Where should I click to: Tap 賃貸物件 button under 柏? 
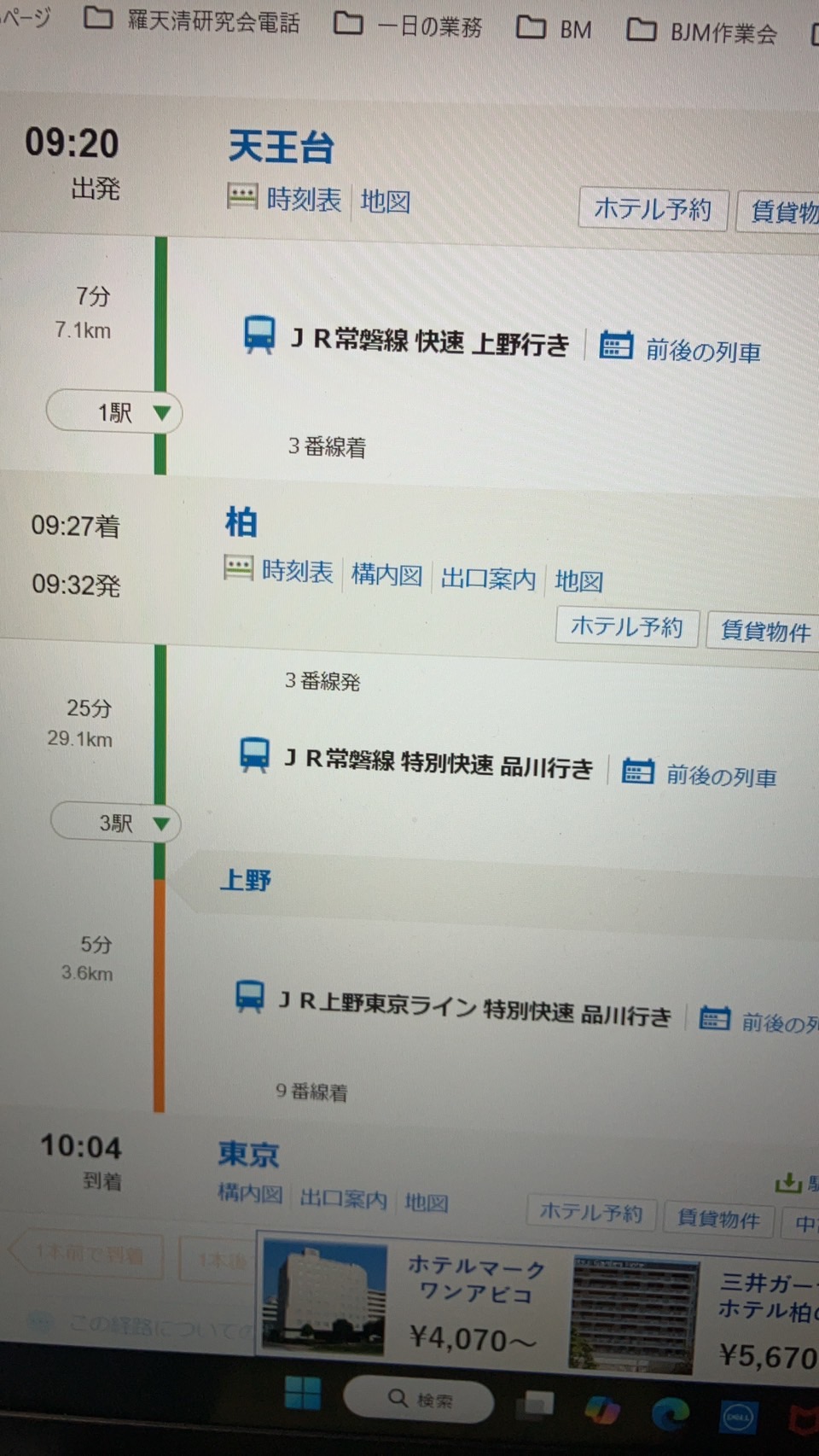coord(765,631)
